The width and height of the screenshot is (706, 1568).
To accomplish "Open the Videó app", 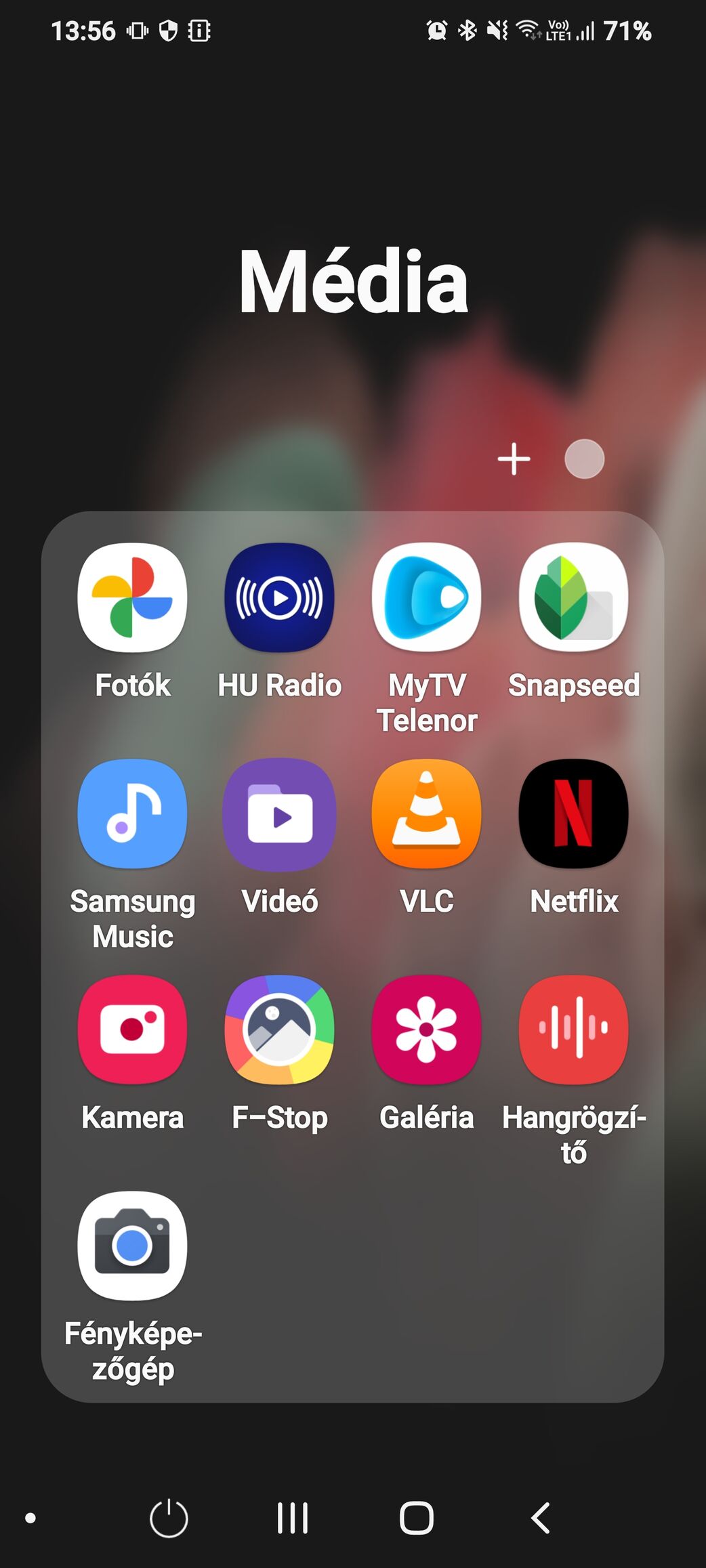I will 279,813.
